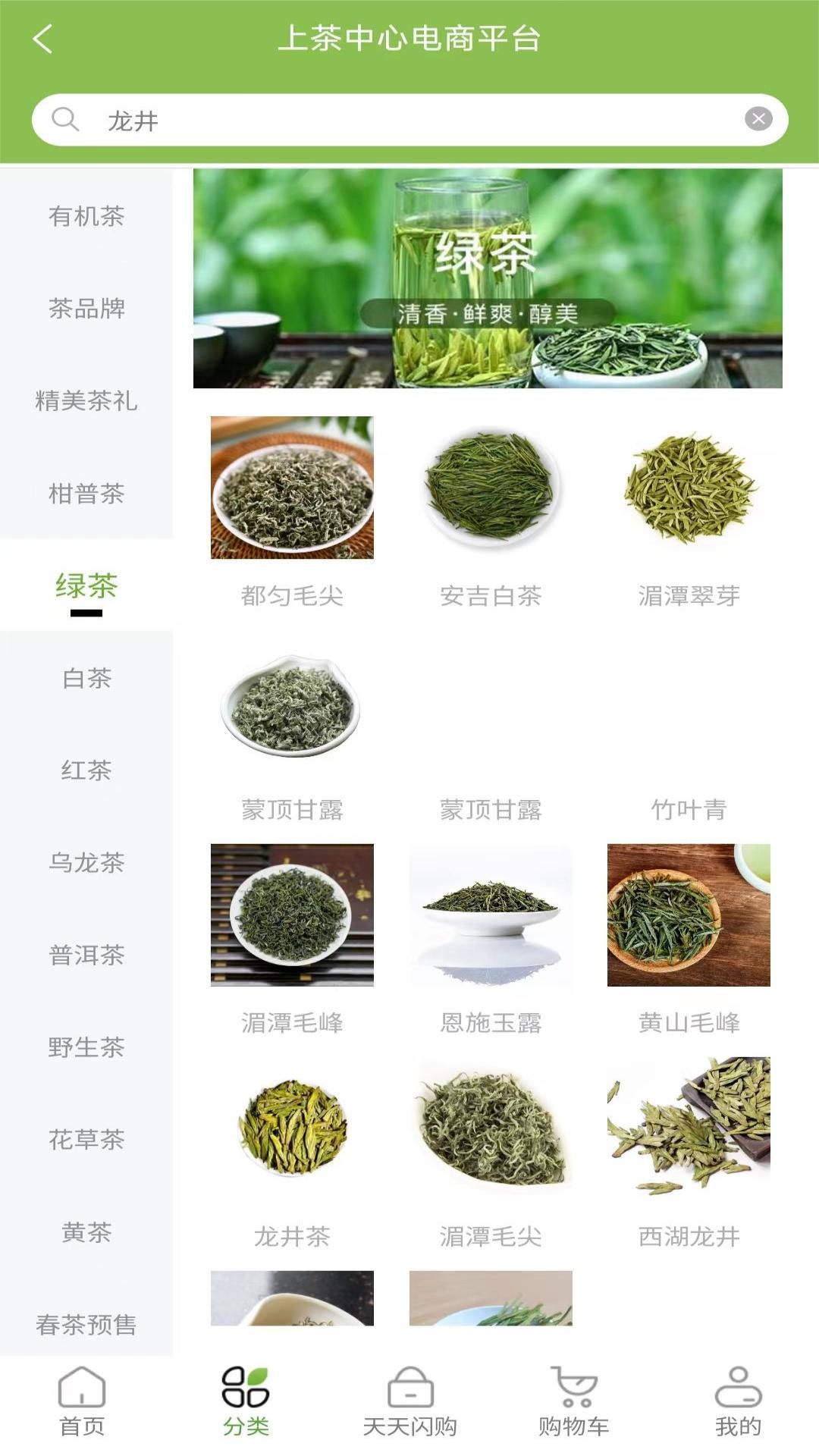Open the 都匀毛尖 product tile

click(292, 488)
